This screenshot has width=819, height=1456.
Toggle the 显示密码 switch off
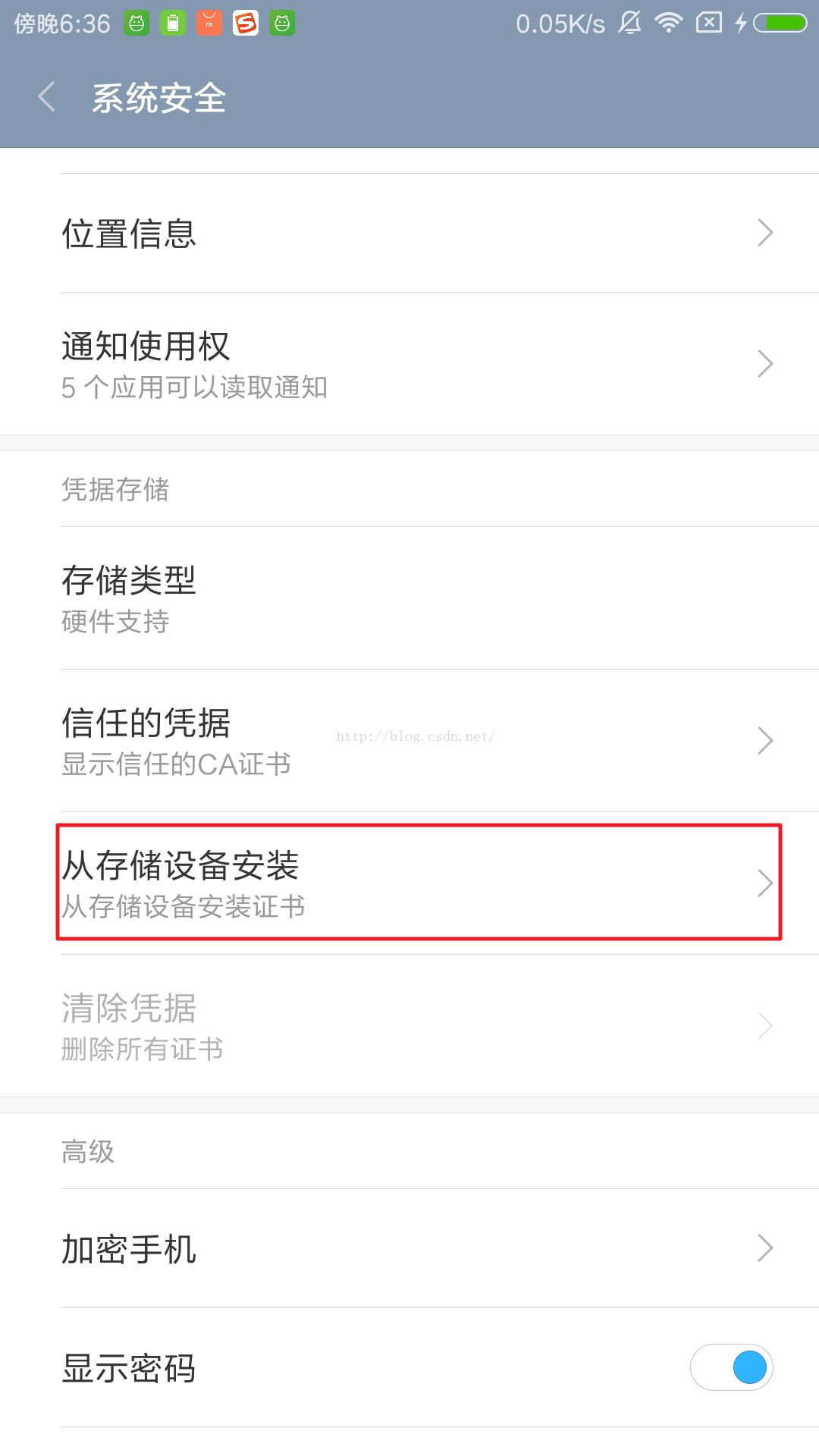point(731,1367)
